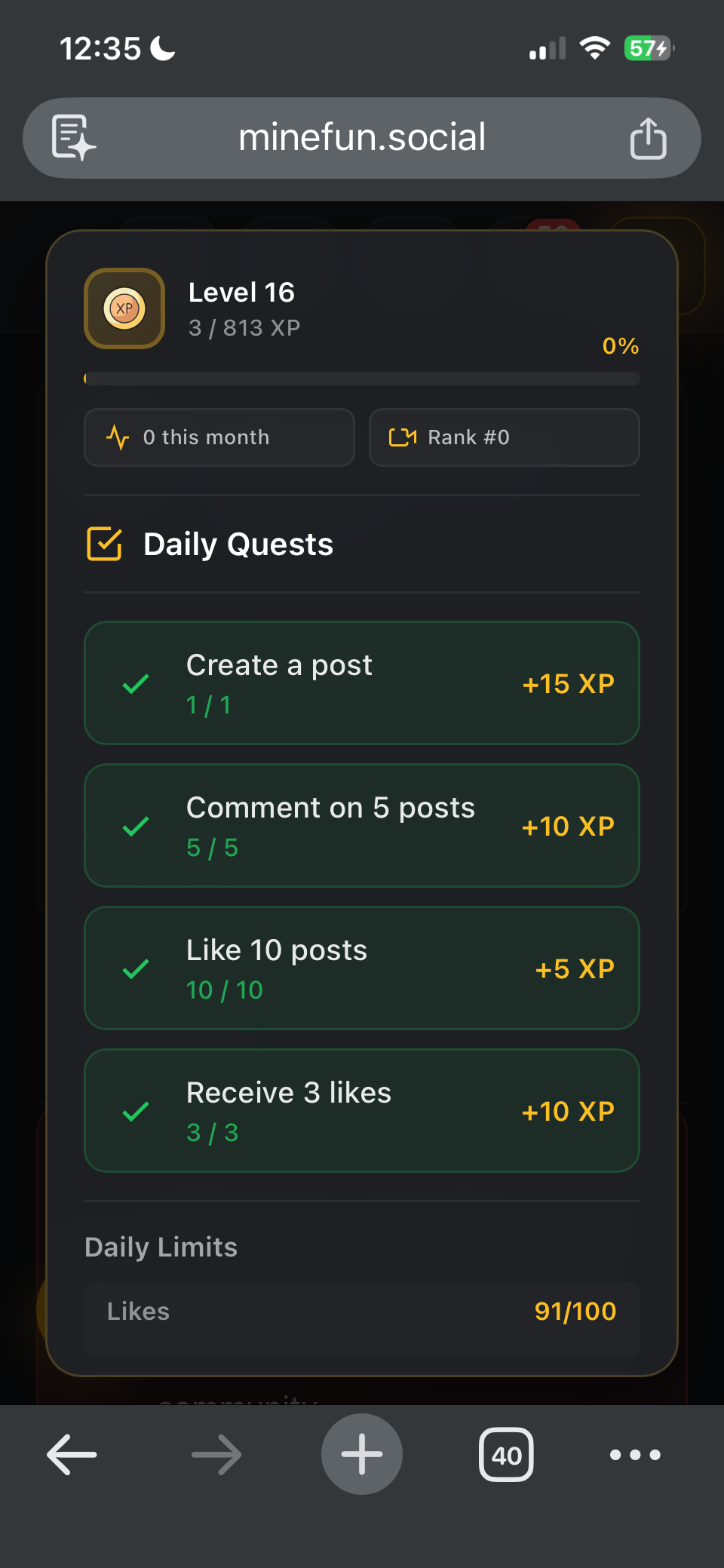This screenshot has height=1568, width=724.
Task: Go back to the previous page
Action: coord(72,1454)
